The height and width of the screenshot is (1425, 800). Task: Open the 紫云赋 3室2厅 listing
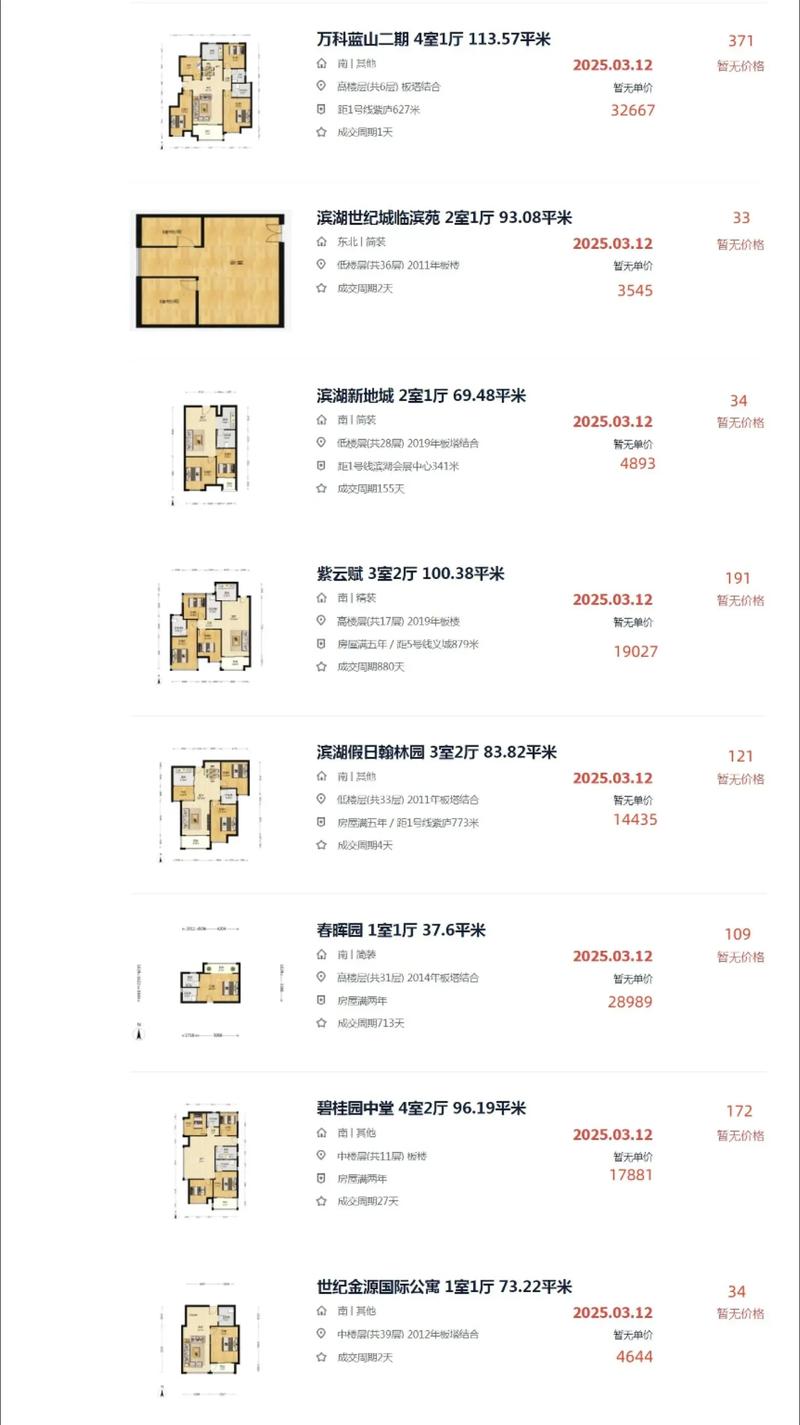pyautogui.click(x=408, y=575)
